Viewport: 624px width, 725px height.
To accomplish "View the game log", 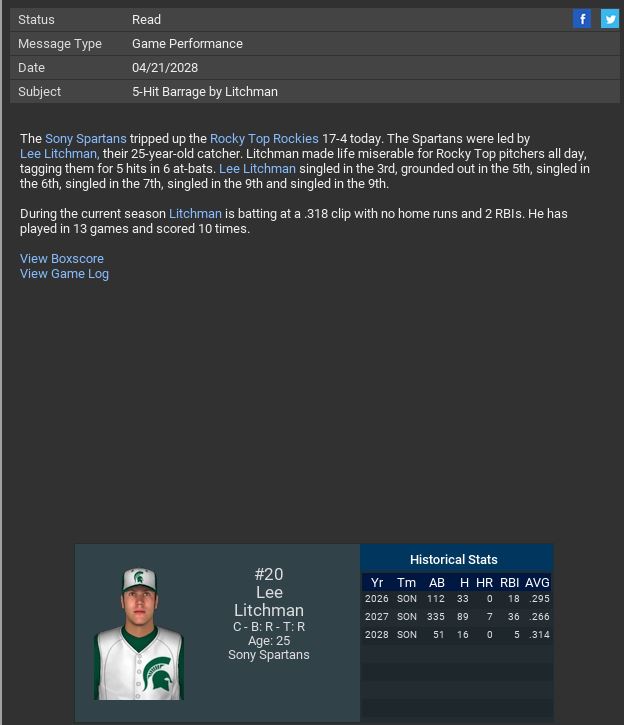I will [x=64, y=274].
